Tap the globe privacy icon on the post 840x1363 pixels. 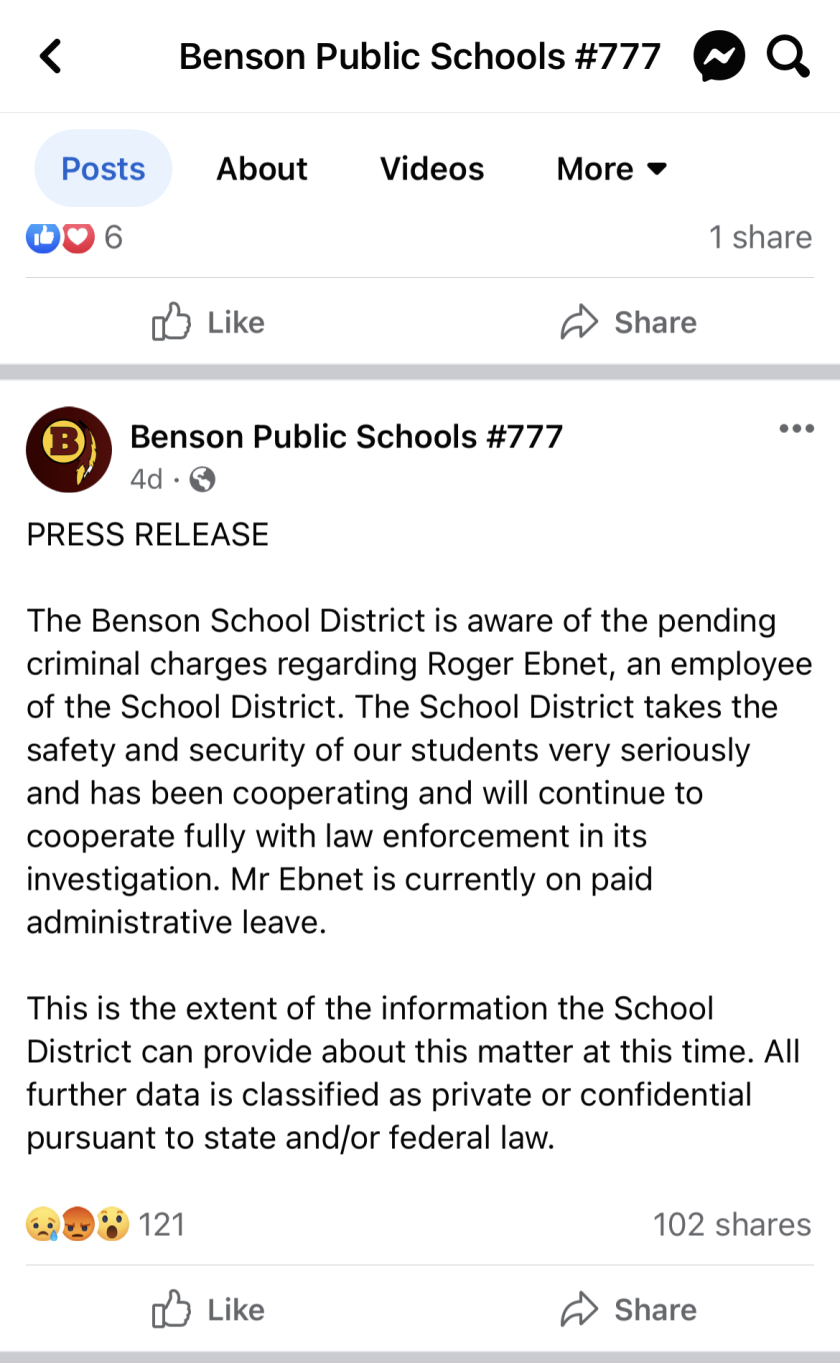[203, 479]
